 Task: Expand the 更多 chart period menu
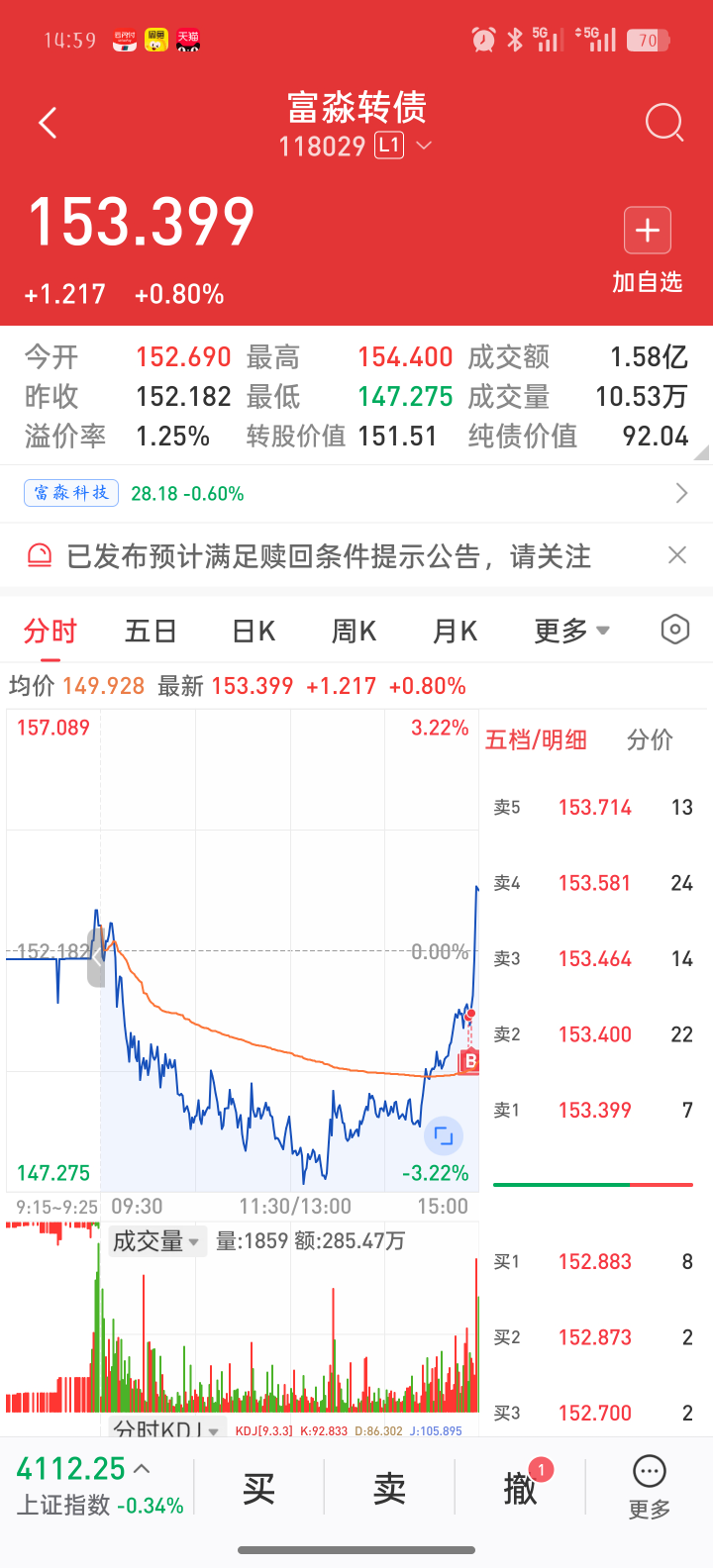(571, 631)
